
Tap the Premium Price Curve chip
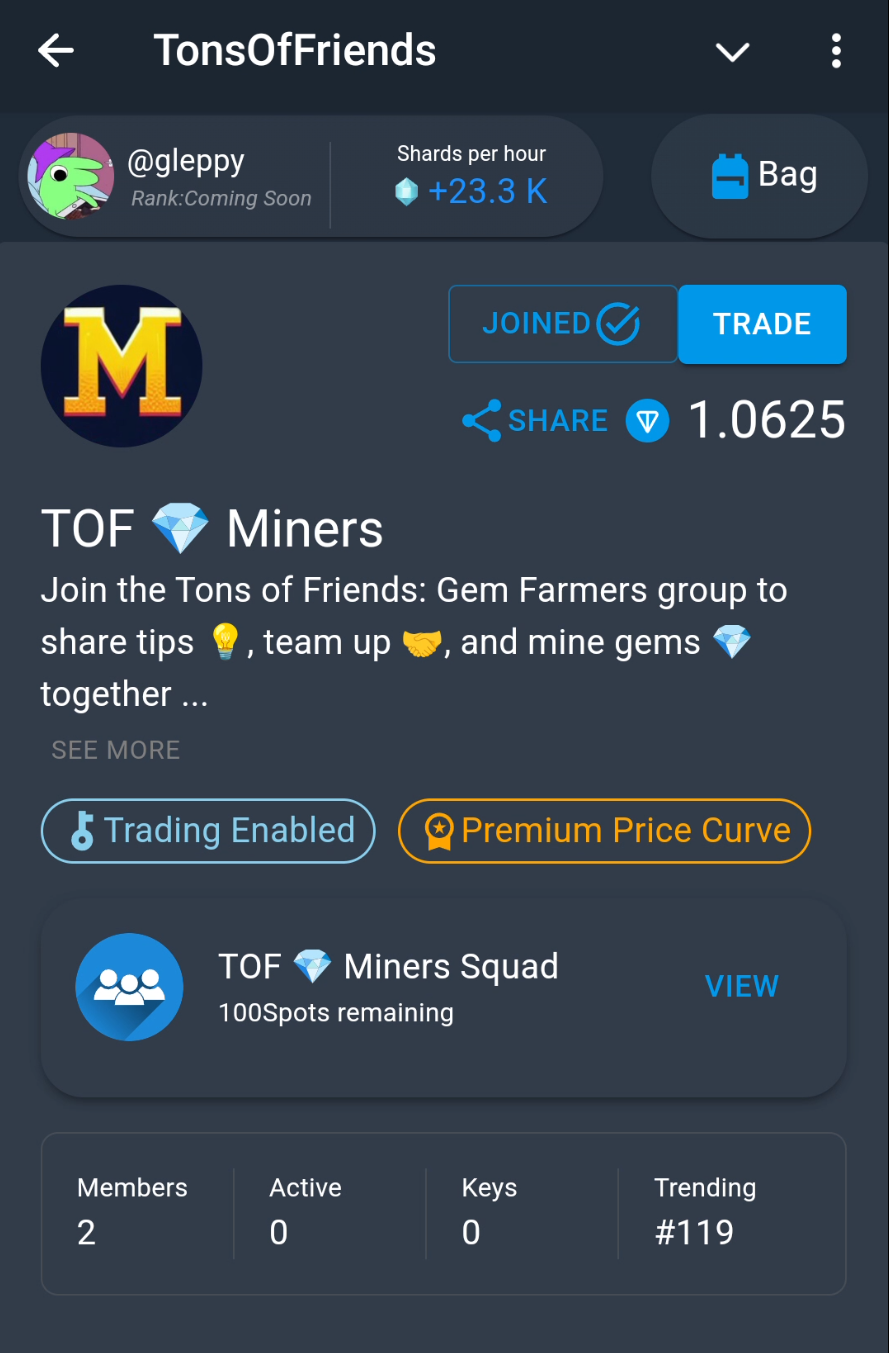(x=604, y=830)
